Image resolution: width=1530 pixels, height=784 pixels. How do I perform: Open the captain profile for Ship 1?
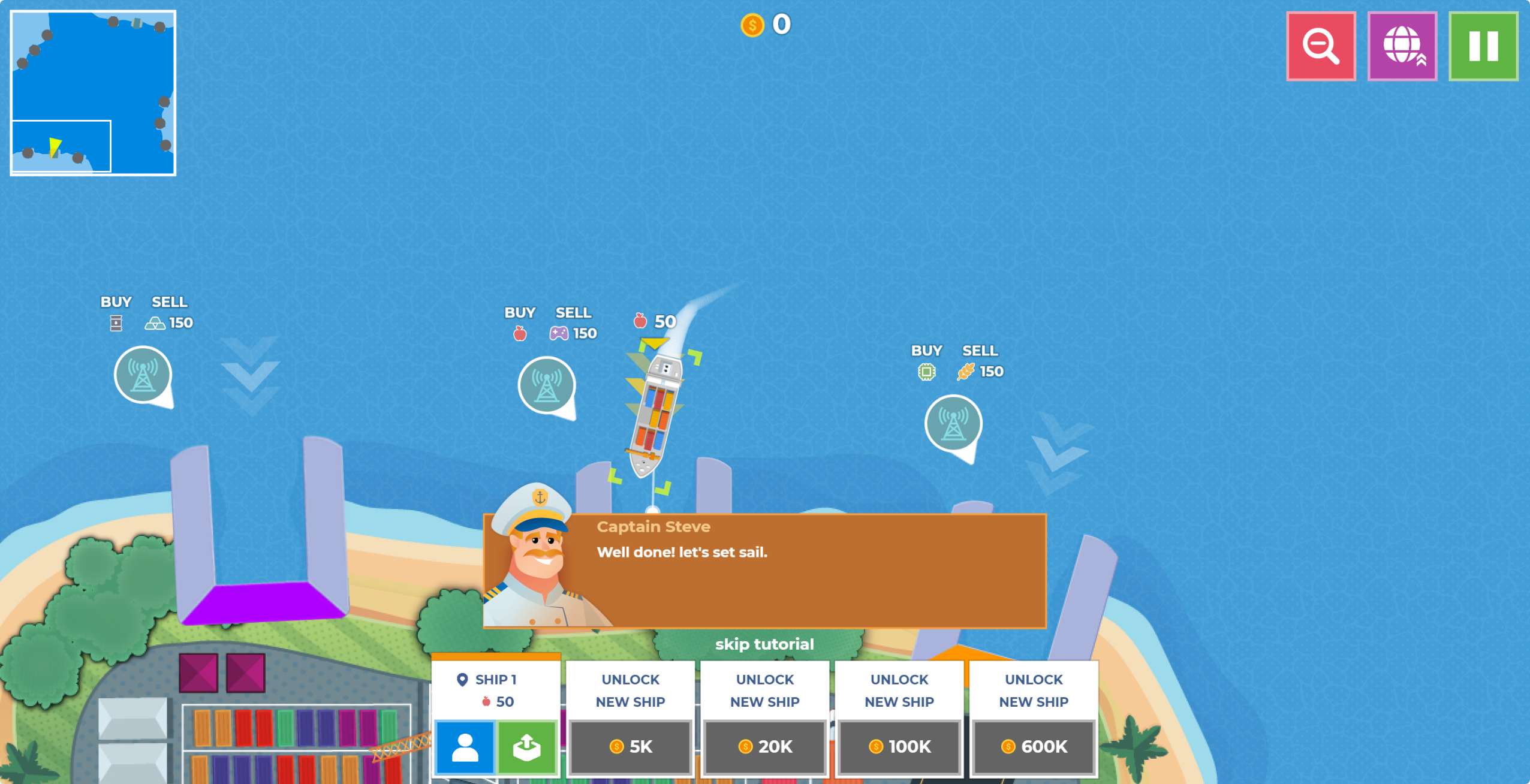tap(465, 747)
